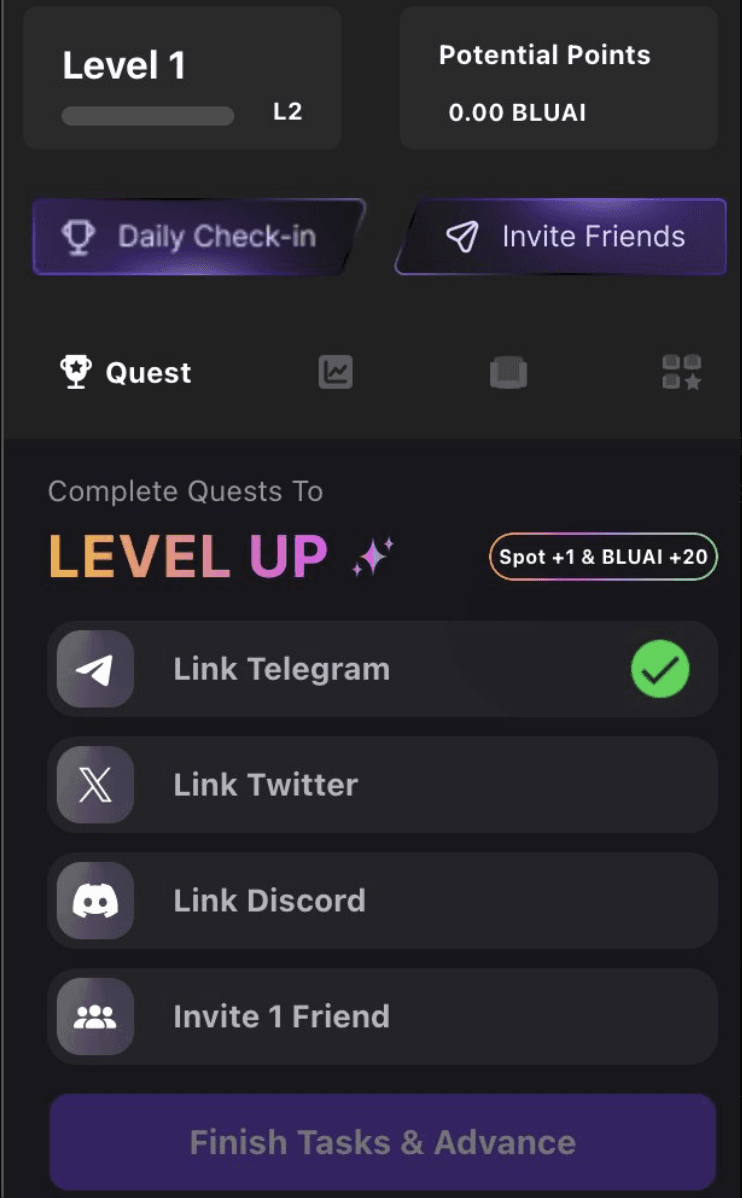Open Invite Friends
Image resolution: width=742 pixels, height=1198 pixels.
(x=563, y=237)
